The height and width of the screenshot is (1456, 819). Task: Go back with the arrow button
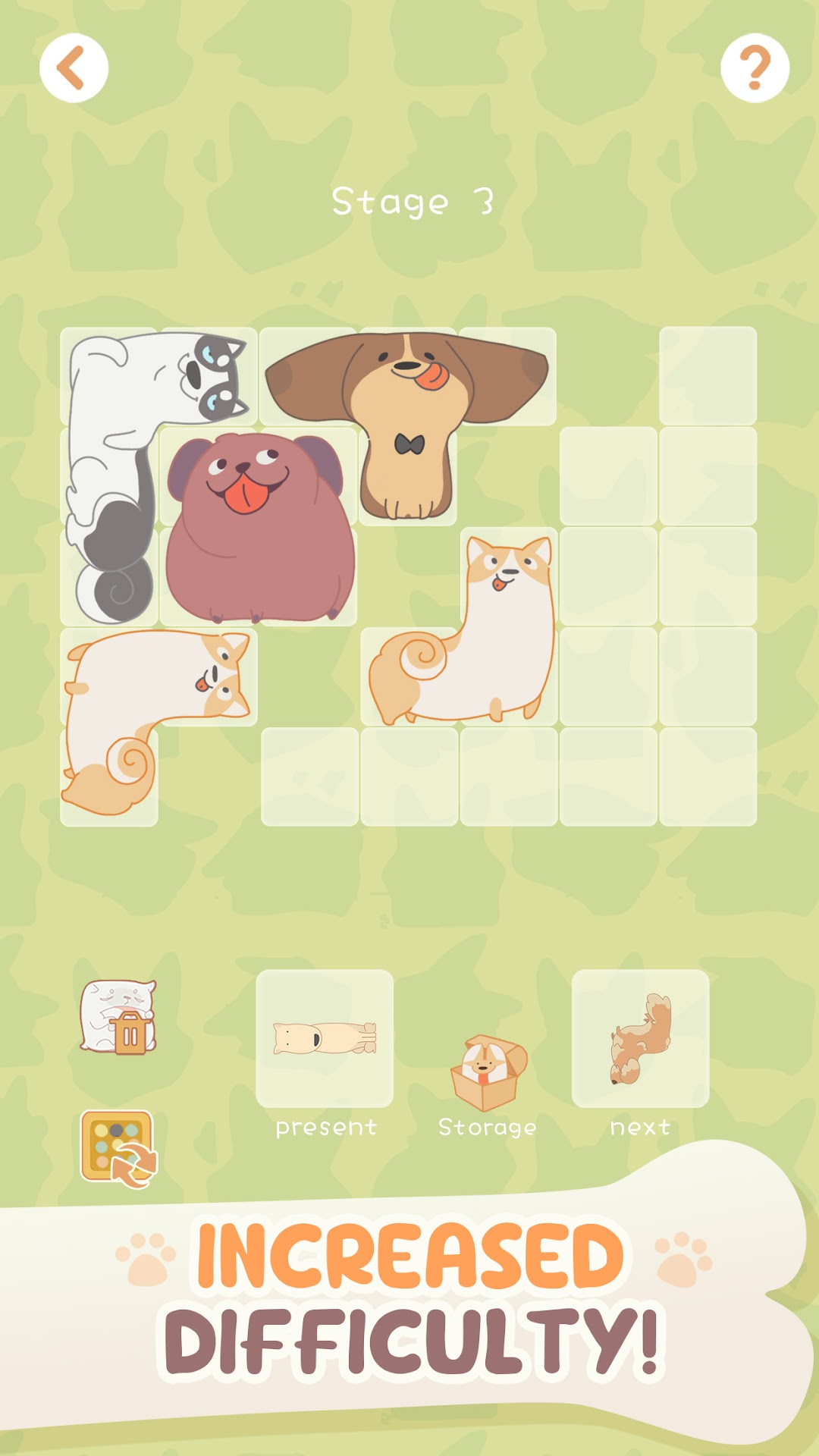coord(74,68)
